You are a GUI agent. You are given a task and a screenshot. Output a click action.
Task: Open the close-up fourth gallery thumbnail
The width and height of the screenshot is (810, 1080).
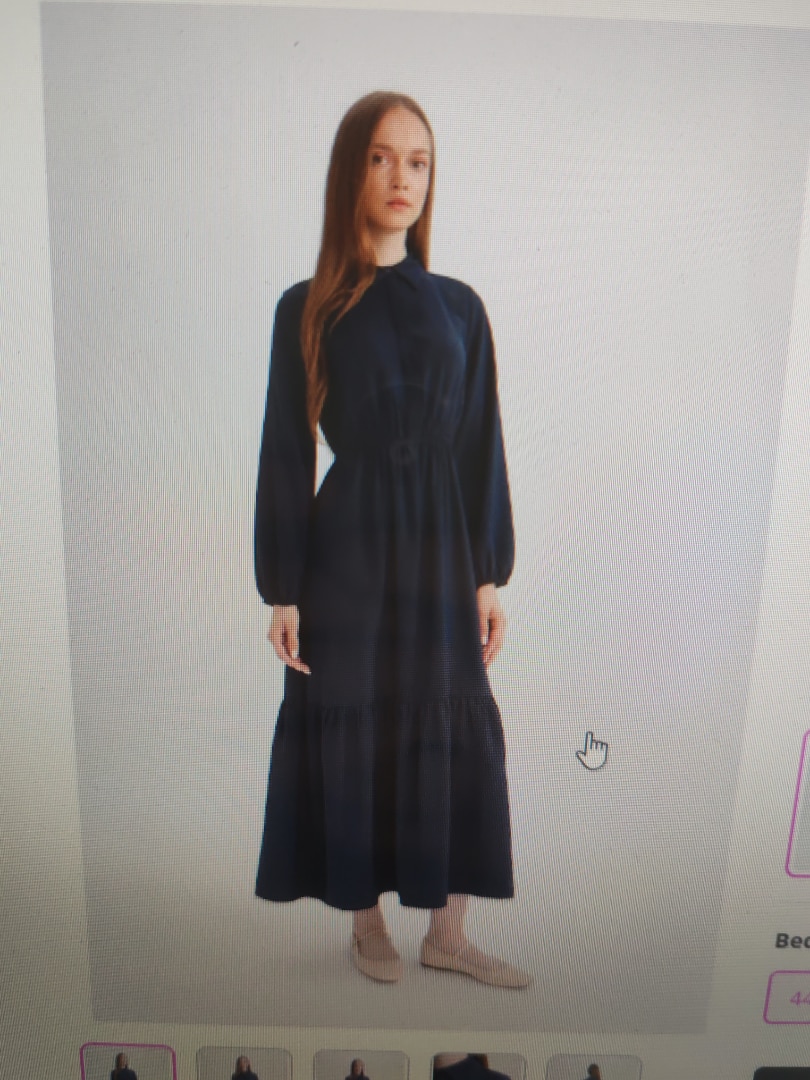pyautogui.click(x=478, y=1066)
